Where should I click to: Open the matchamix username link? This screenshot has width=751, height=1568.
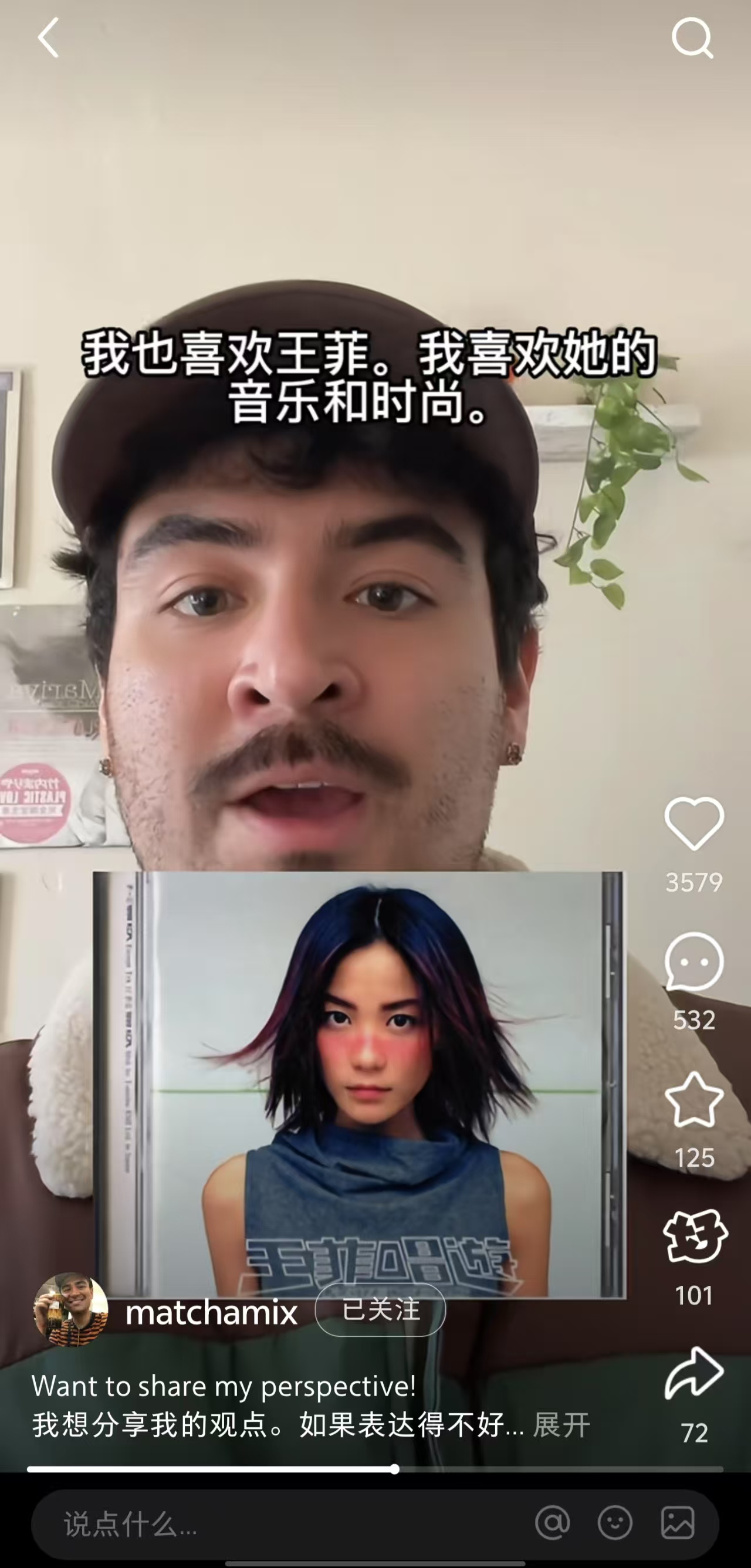211,1312
